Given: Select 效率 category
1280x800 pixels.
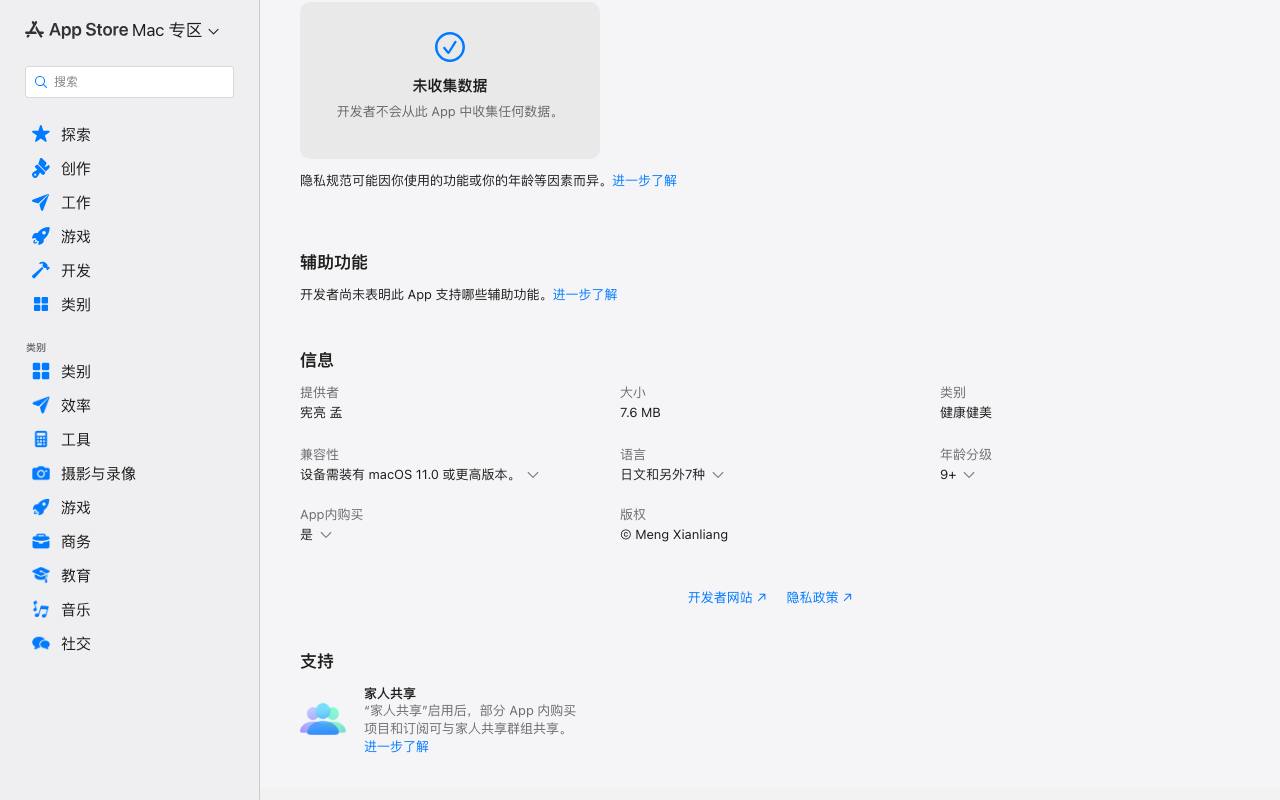Looking at the screenshot, I should tap(129, 405).
